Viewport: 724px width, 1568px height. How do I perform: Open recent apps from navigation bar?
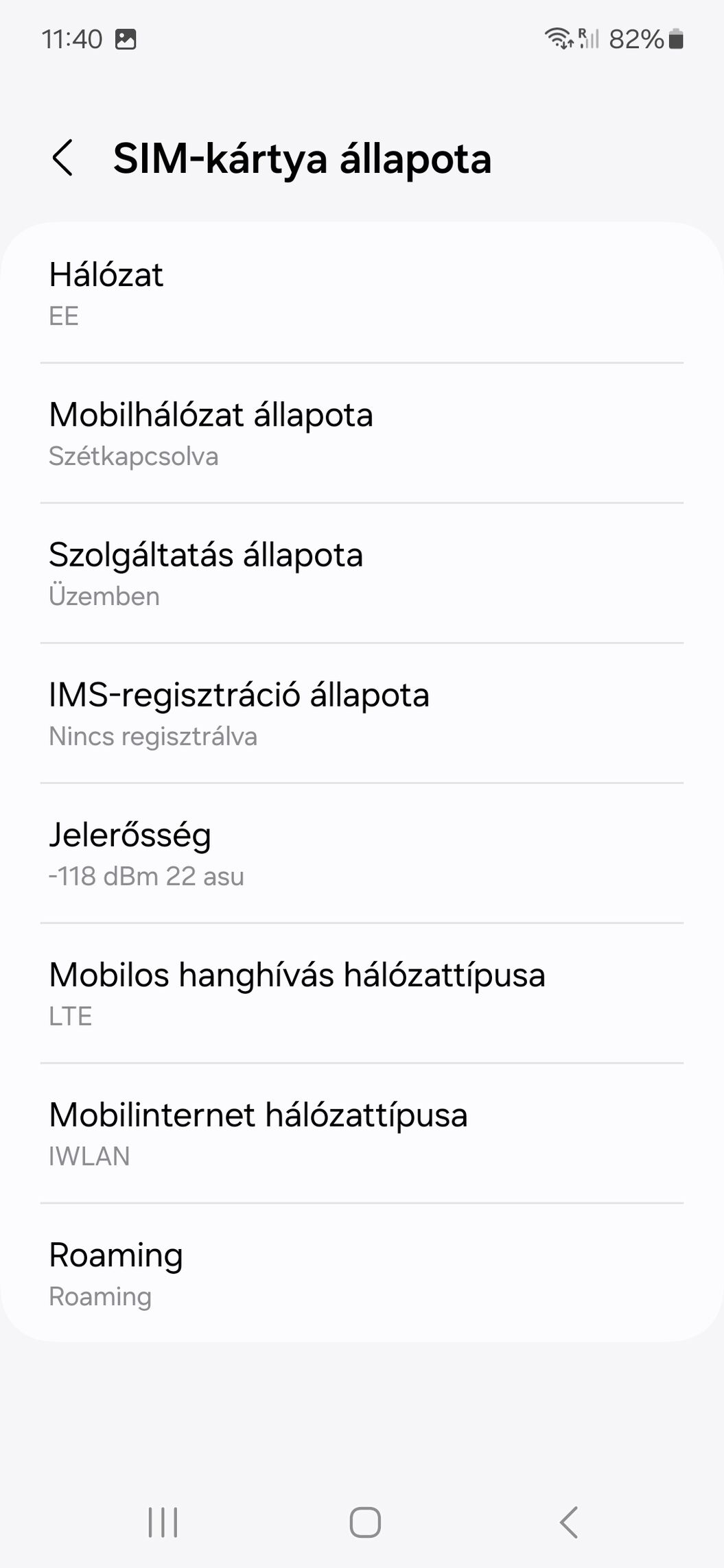point(163,1522)
